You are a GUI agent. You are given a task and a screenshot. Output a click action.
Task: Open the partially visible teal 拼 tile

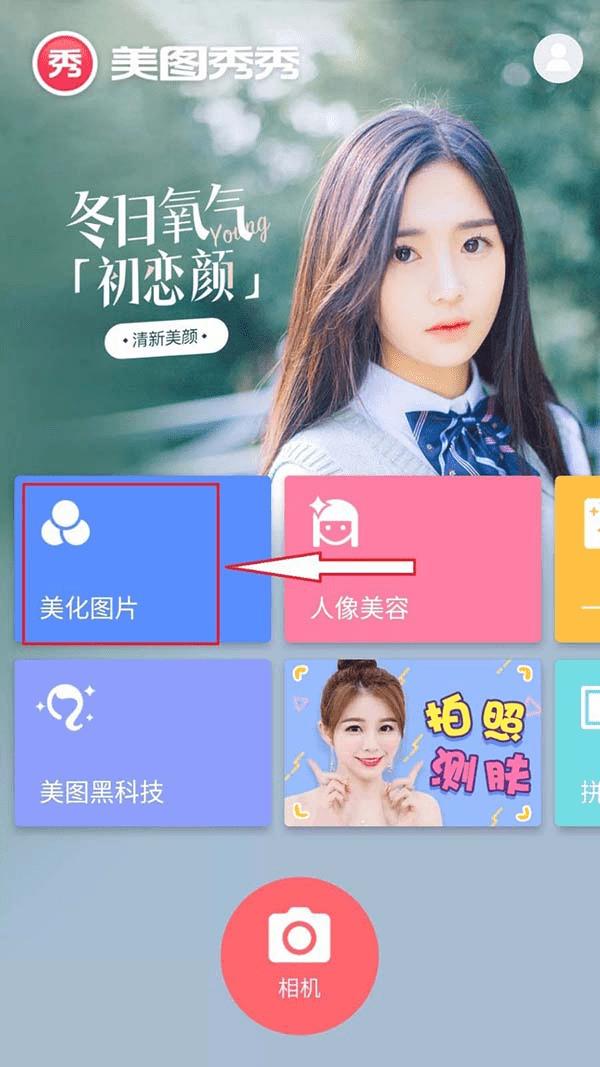tap(578, 742)
